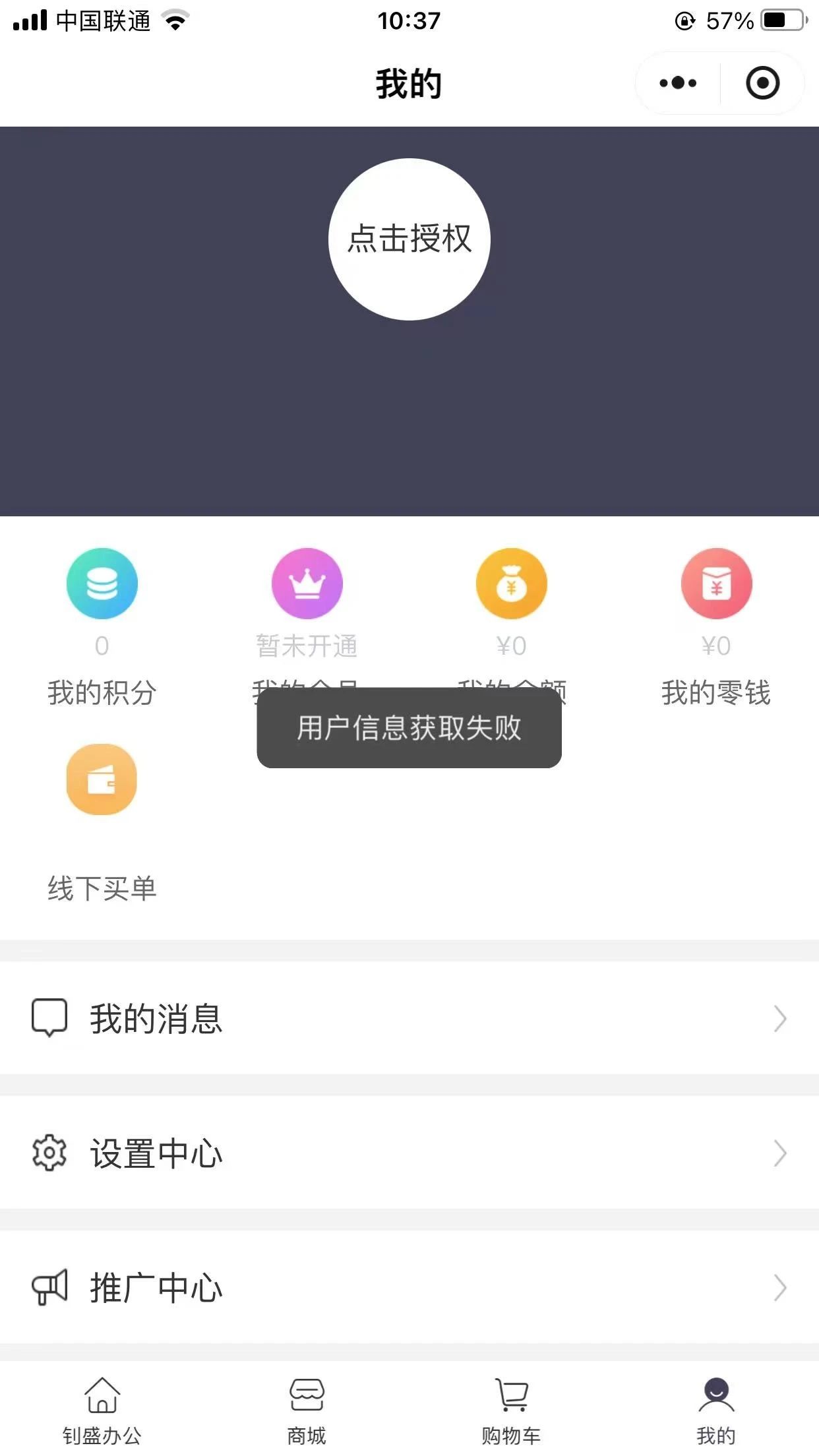Open 线下买单 offline payment

[x=102, y=824]
